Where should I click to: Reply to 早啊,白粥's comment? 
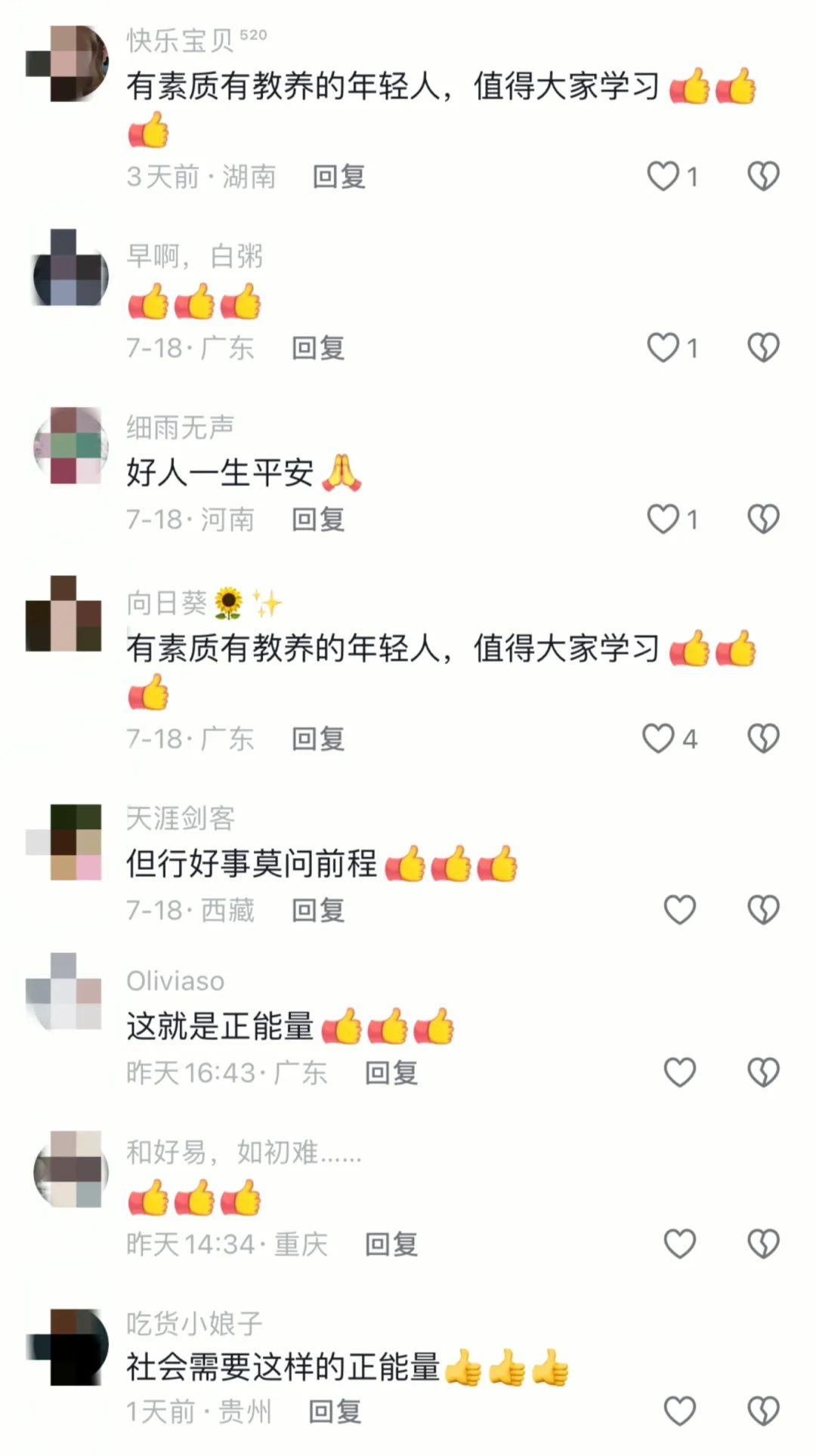click(x=318, y=348)
